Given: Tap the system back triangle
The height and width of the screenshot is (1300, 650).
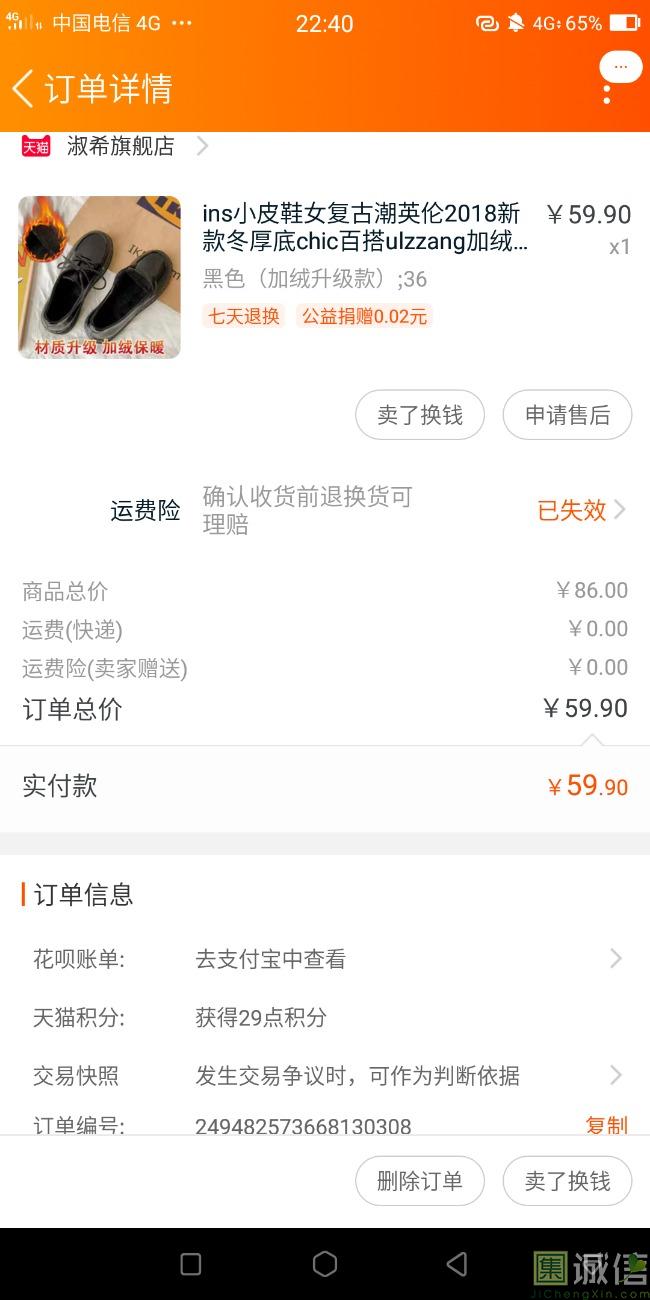Looking at the screenshot, I should tap(457, 1264).
